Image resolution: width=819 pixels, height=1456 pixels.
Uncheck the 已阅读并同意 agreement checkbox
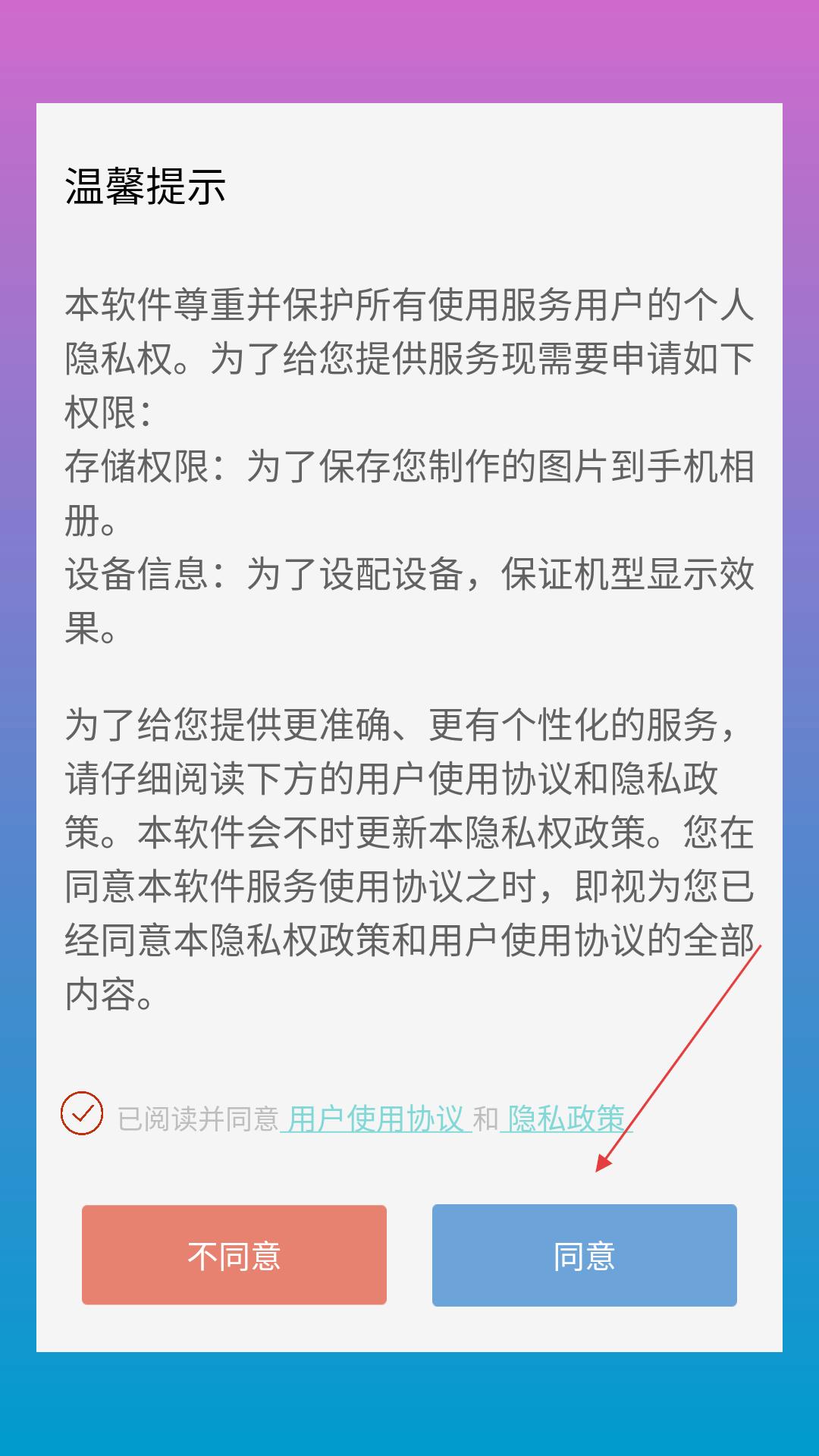coord(82,1113)
